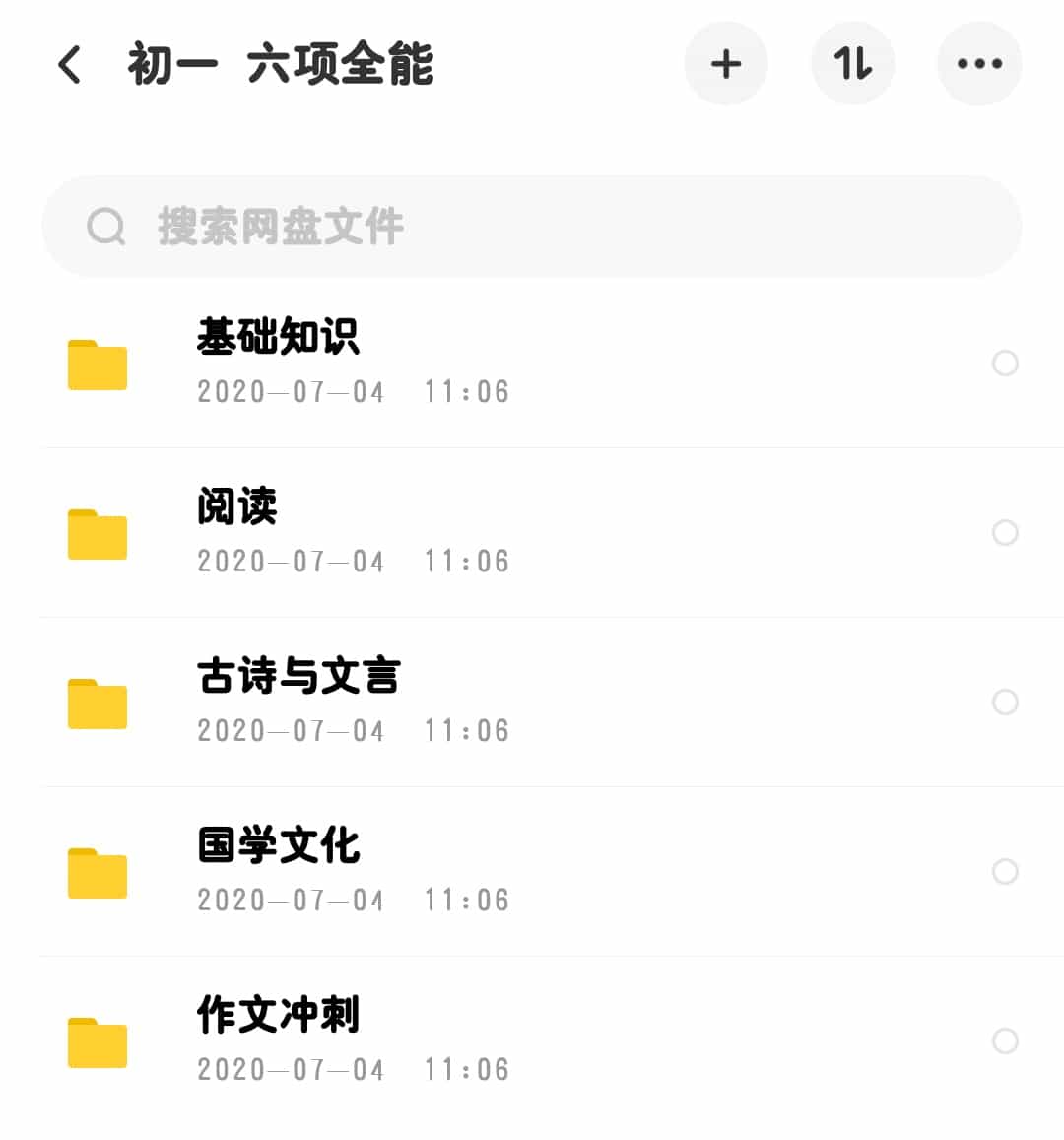Tick the selection circle next to 阅读
Screen dimensions: 1064x1140
pyautogui.click(x=1005, y=533)
